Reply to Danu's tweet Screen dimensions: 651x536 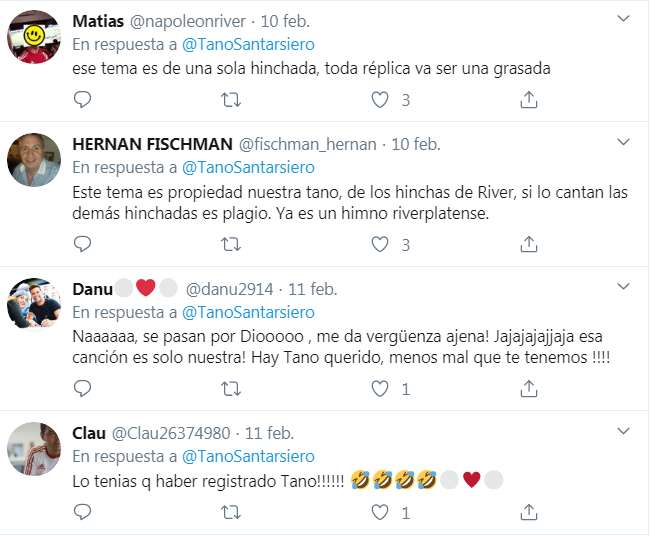pos(83,389)
